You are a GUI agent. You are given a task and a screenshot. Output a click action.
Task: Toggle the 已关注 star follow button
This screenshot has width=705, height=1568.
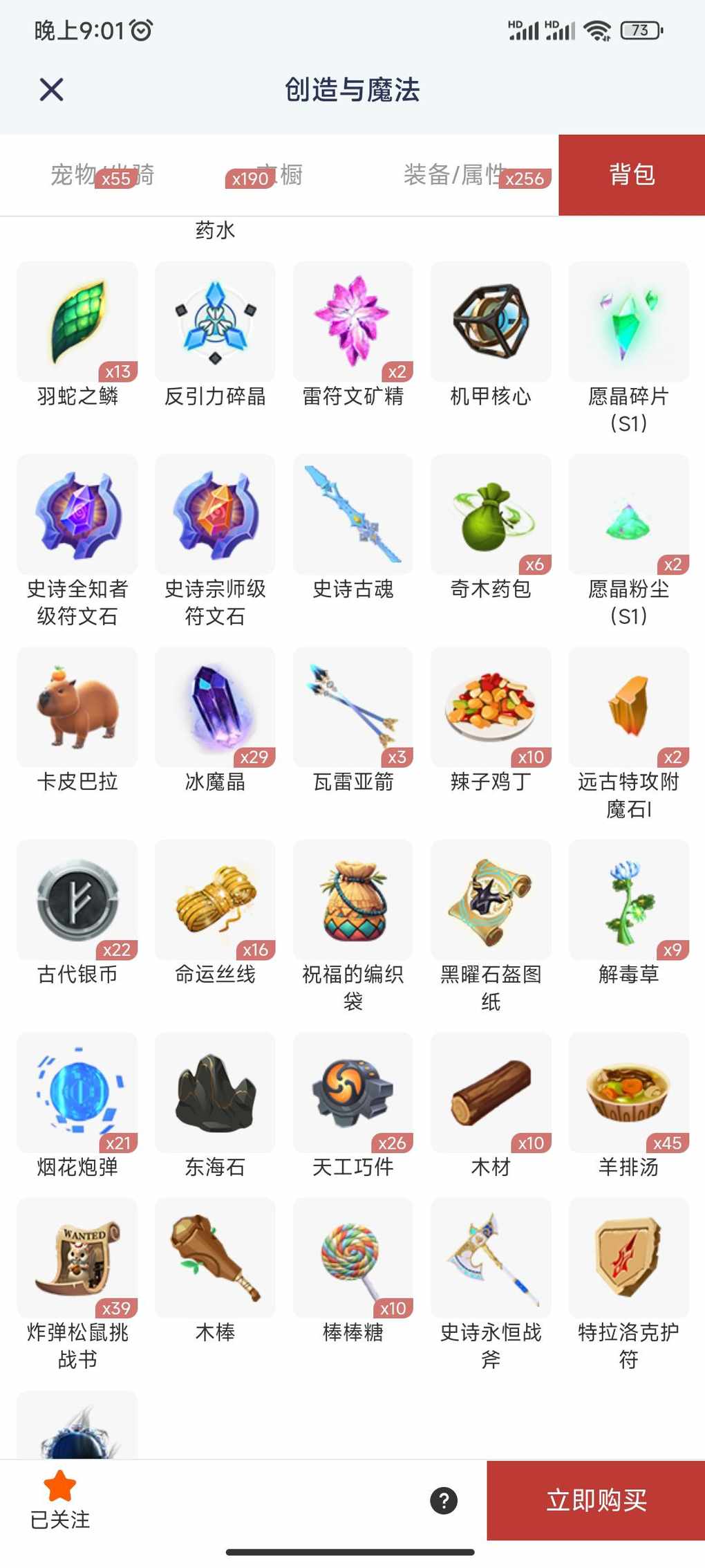[59, 1498]
